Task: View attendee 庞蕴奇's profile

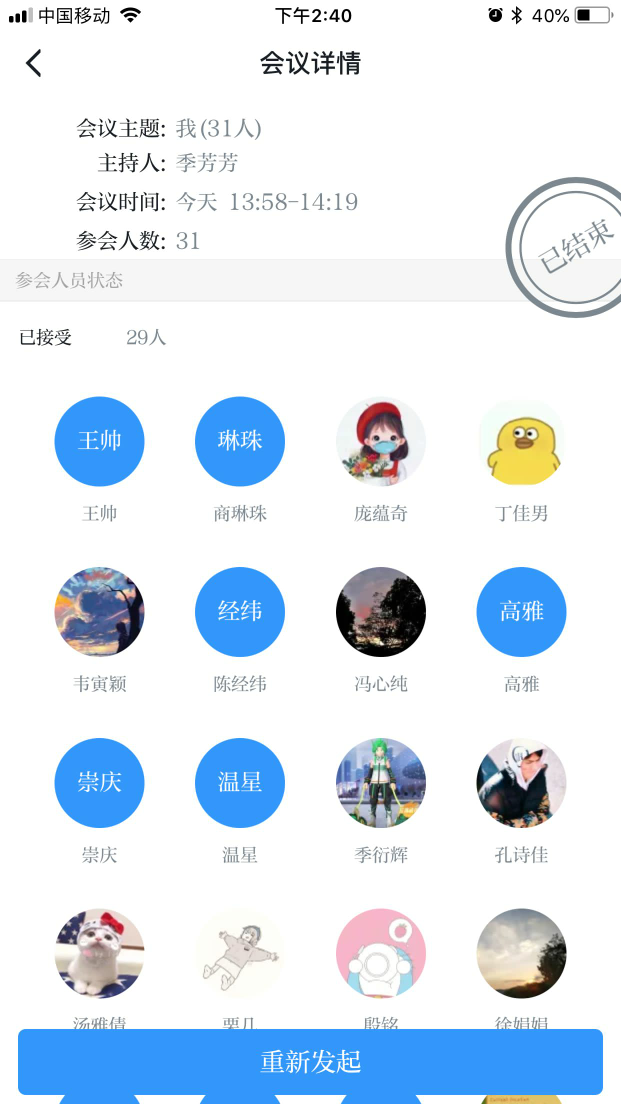Action: click(x=381, y=441)
